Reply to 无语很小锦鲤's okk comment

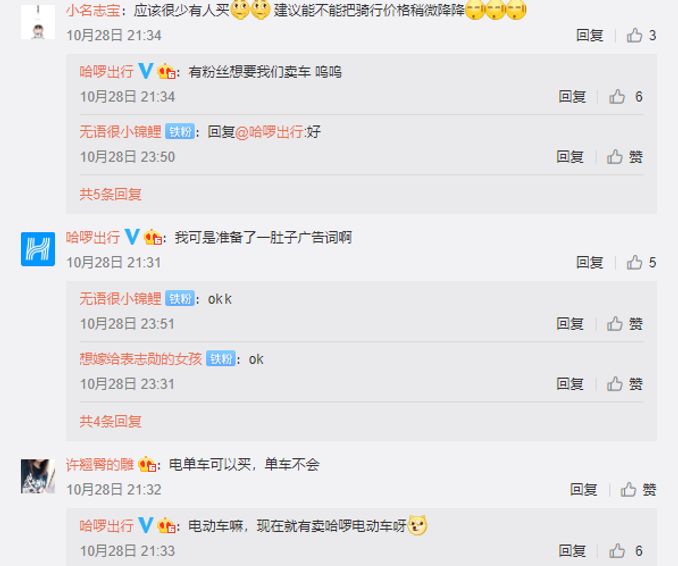point(570,324)
